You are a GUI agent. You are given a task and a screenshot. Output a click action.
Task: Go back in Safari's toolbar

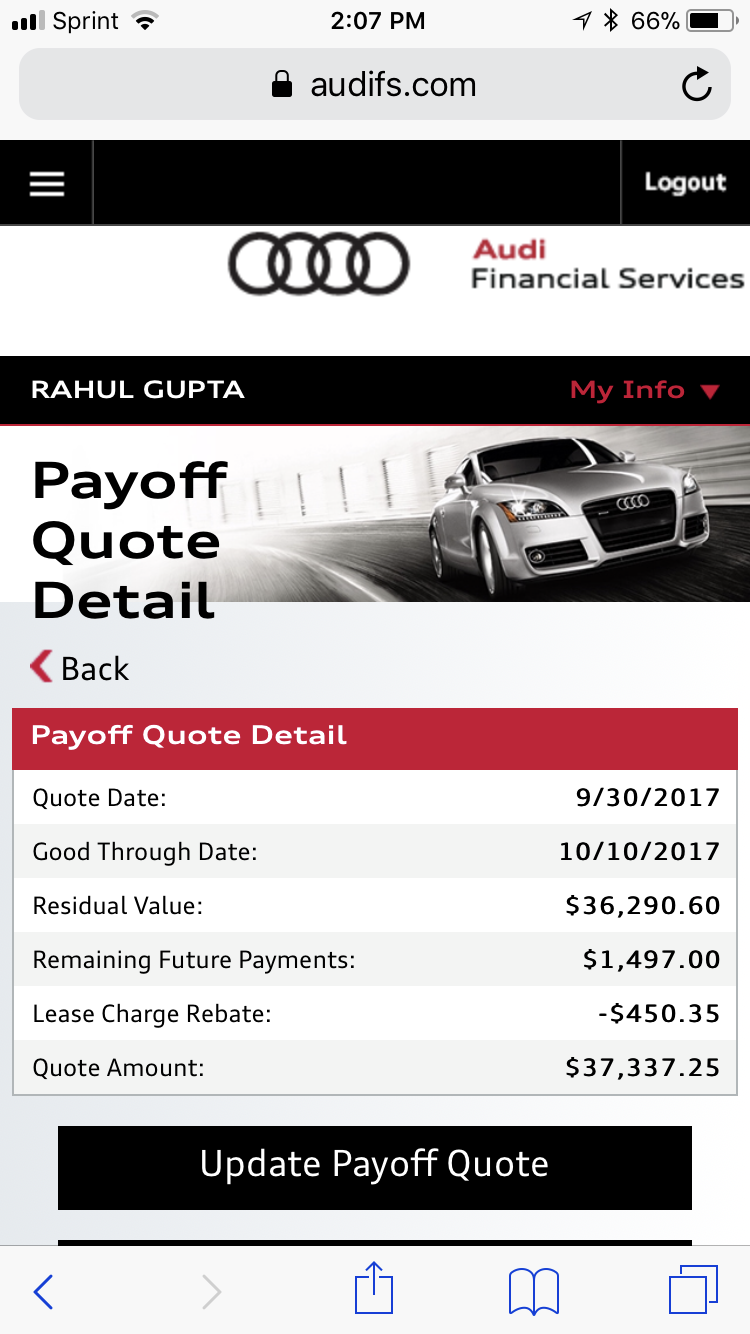click(43, 1292)
